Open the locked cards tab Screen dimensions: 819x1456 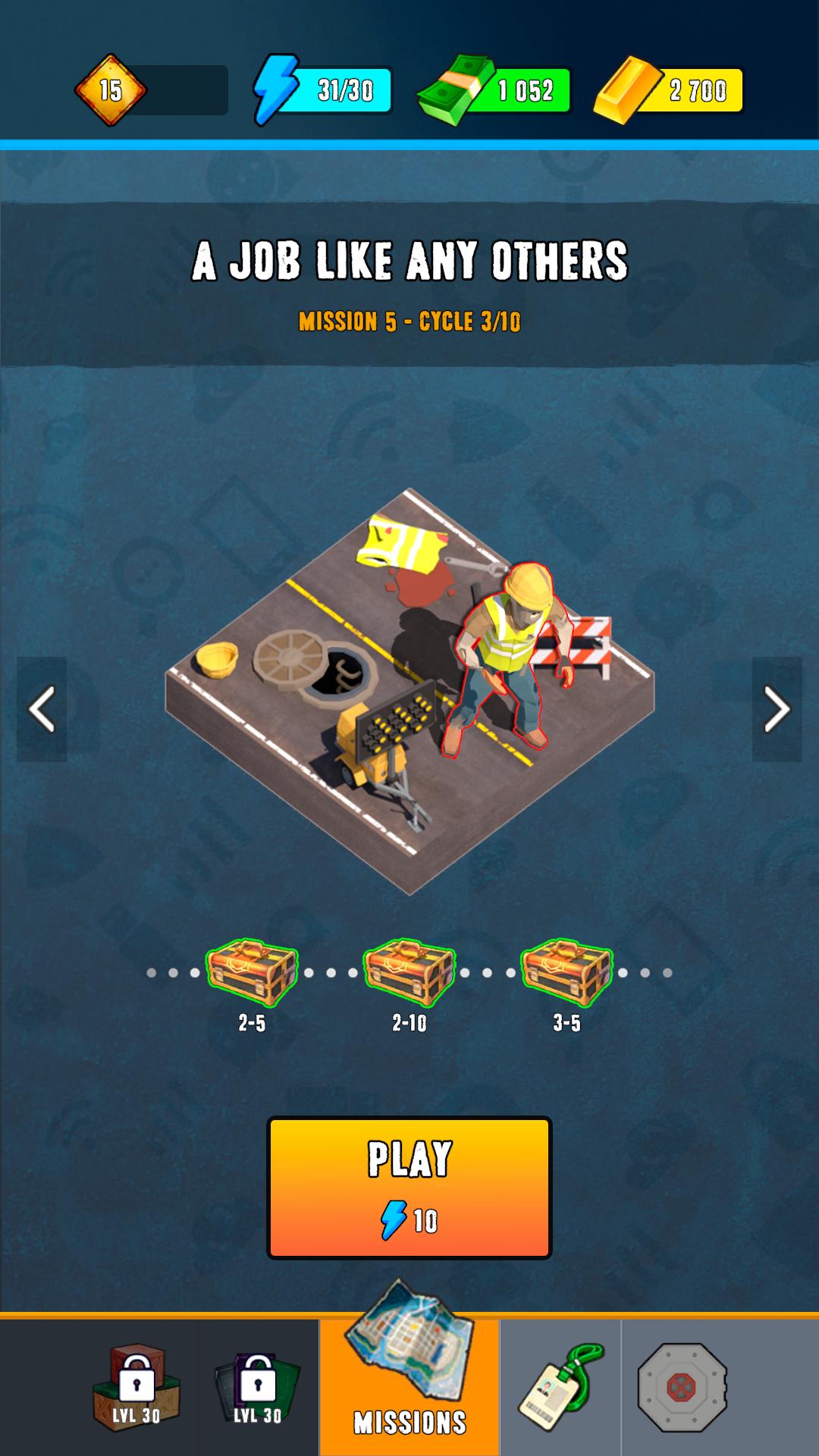pos(258,1388)
